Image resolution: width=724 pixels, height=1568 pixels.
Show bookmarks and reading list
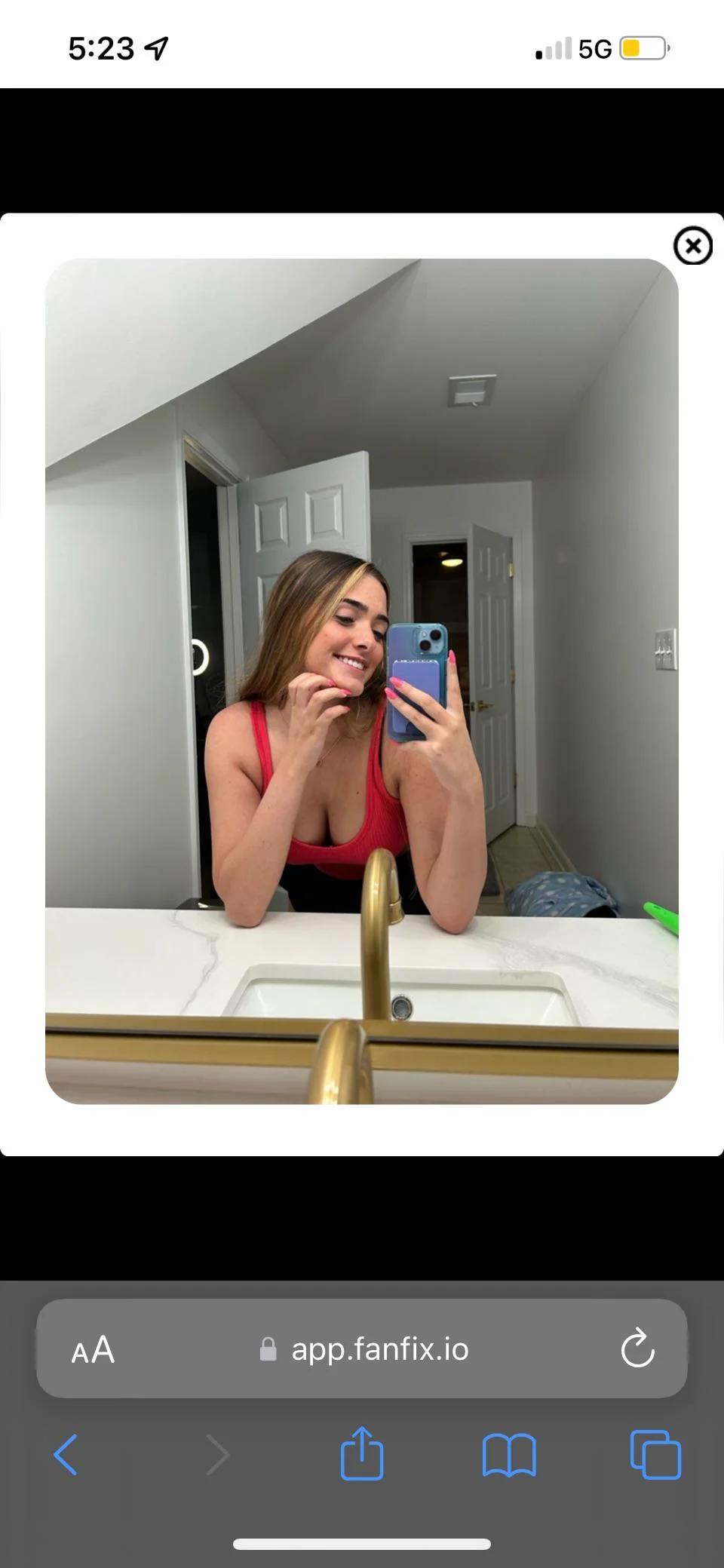[x=509, y=1454]
